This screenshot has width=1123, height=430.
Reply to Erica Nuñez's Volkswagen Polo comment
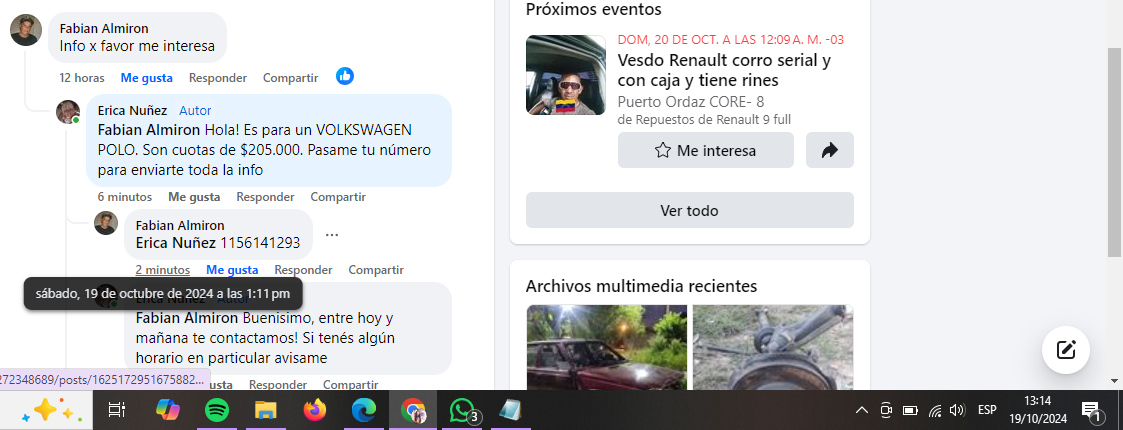pyautogui.click(x=265, y=197)
